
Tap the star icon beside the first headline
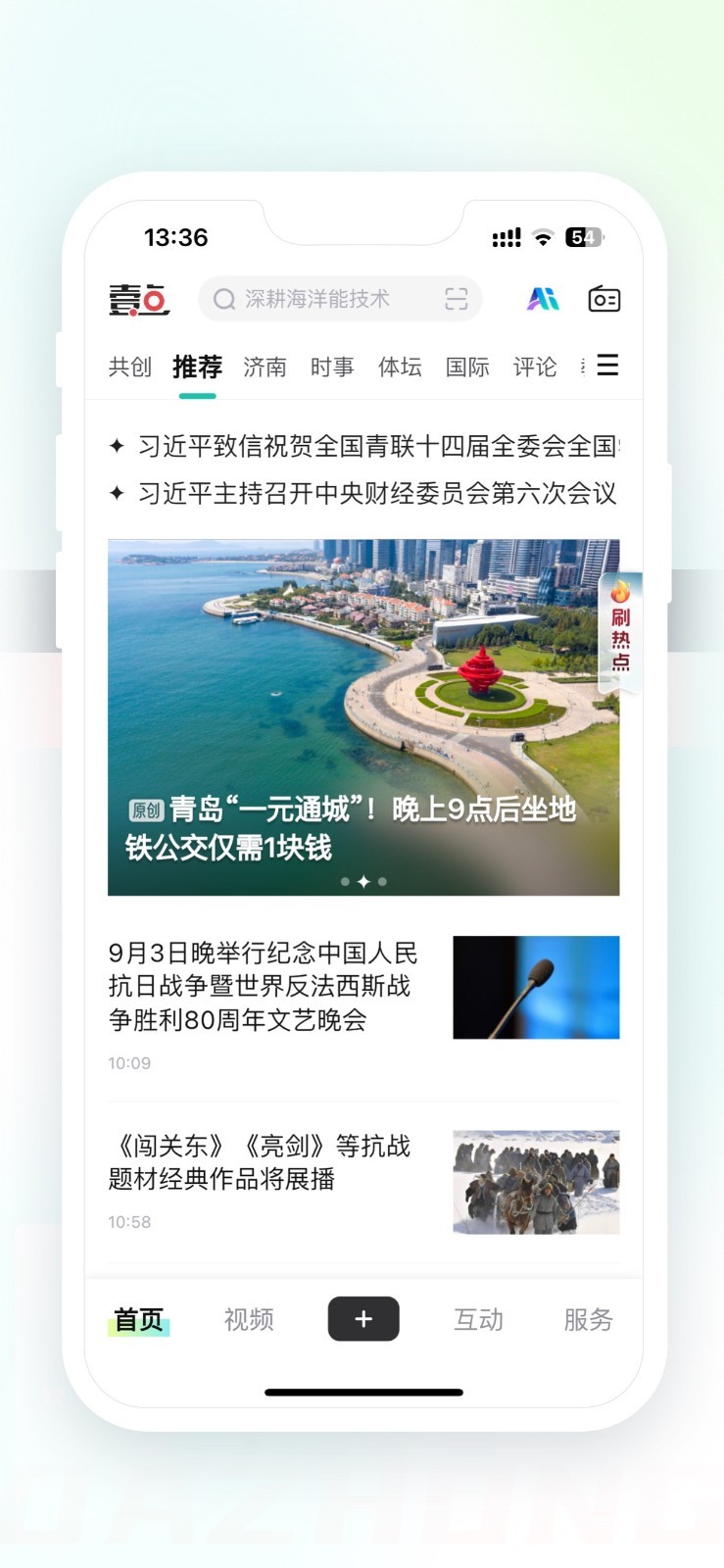click(x=120, y=448)
